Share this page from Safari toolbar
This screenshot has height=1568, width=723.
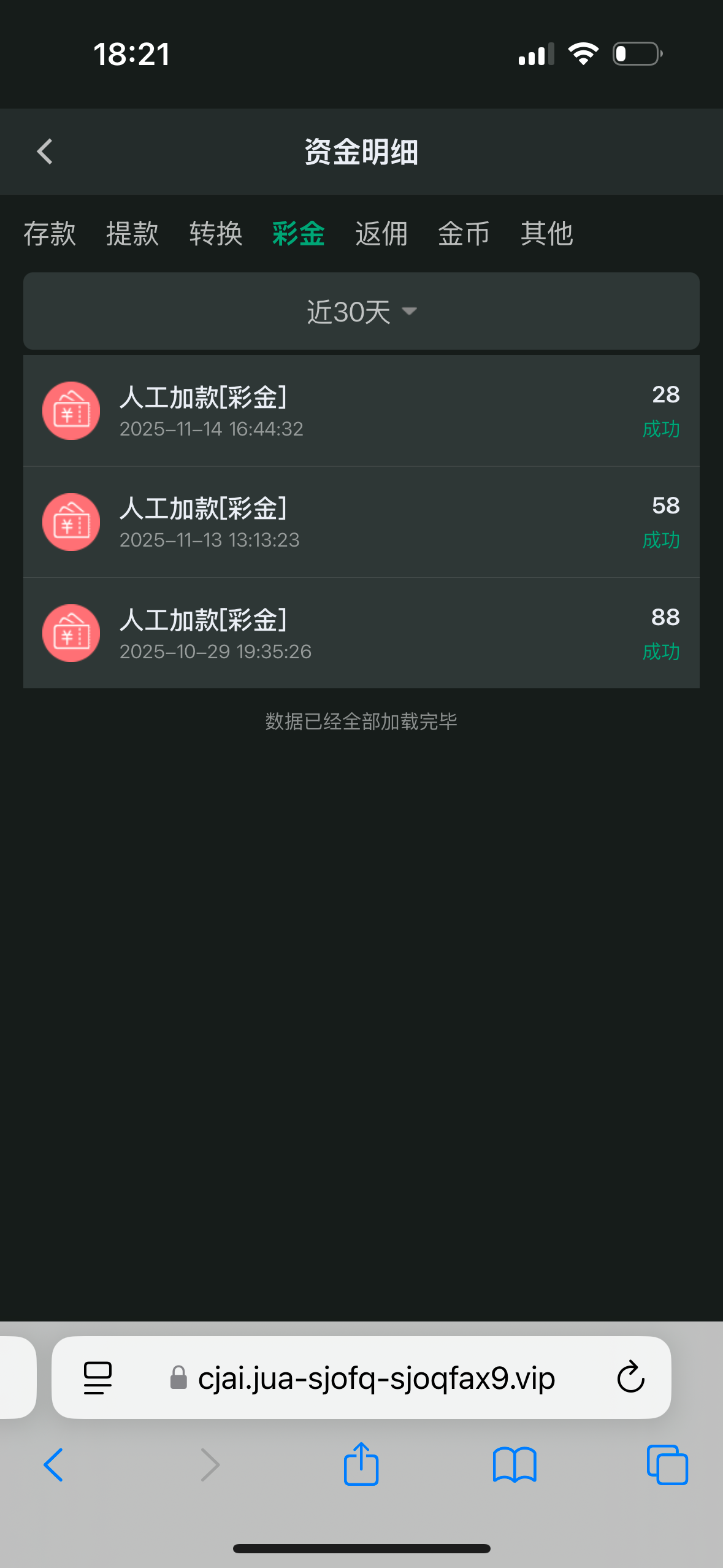361,1465
